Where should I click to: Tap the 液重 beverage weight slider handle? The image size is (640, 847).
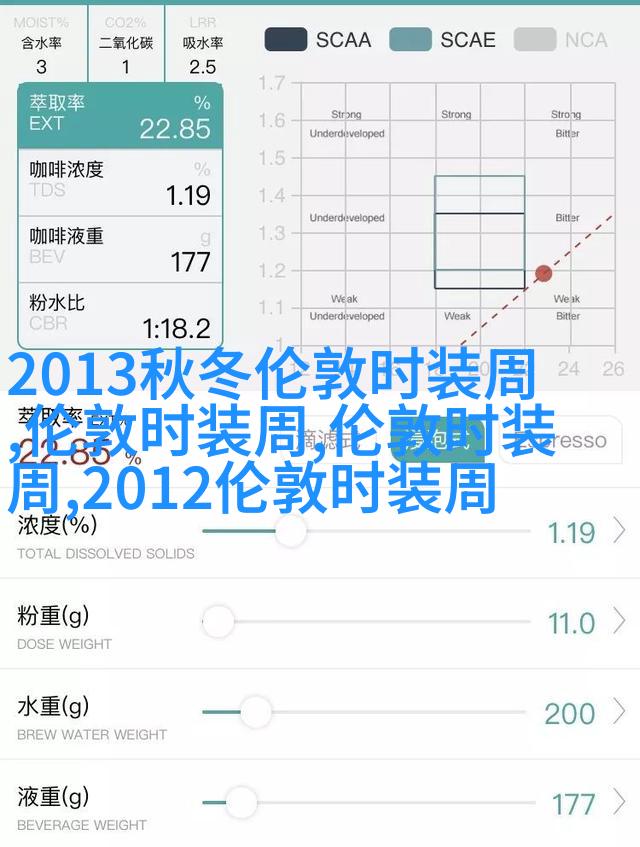pyautogui.click(x=241, y=802)
